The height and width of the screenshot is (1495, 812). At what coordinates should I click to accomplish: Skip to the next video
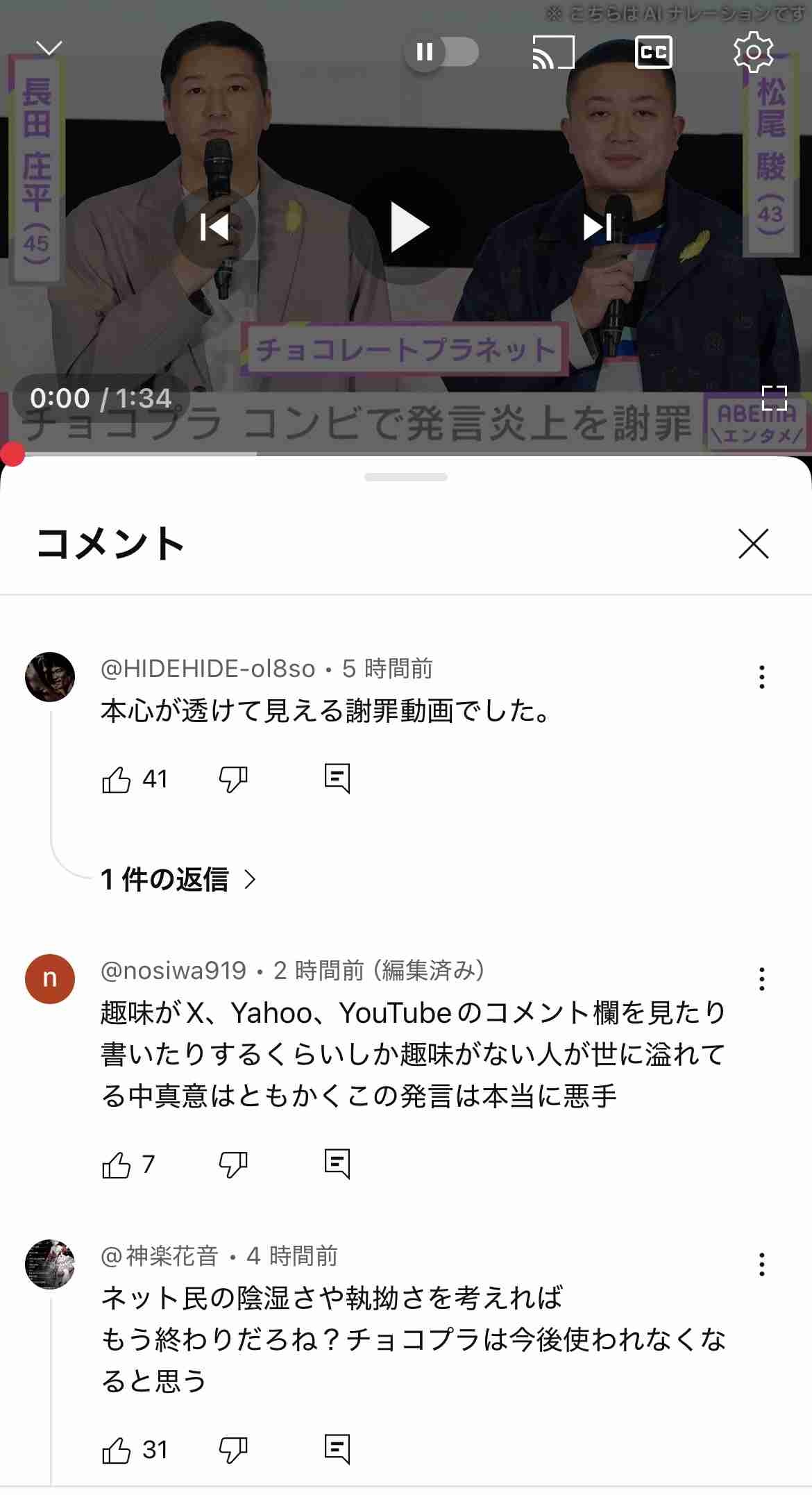598,227
